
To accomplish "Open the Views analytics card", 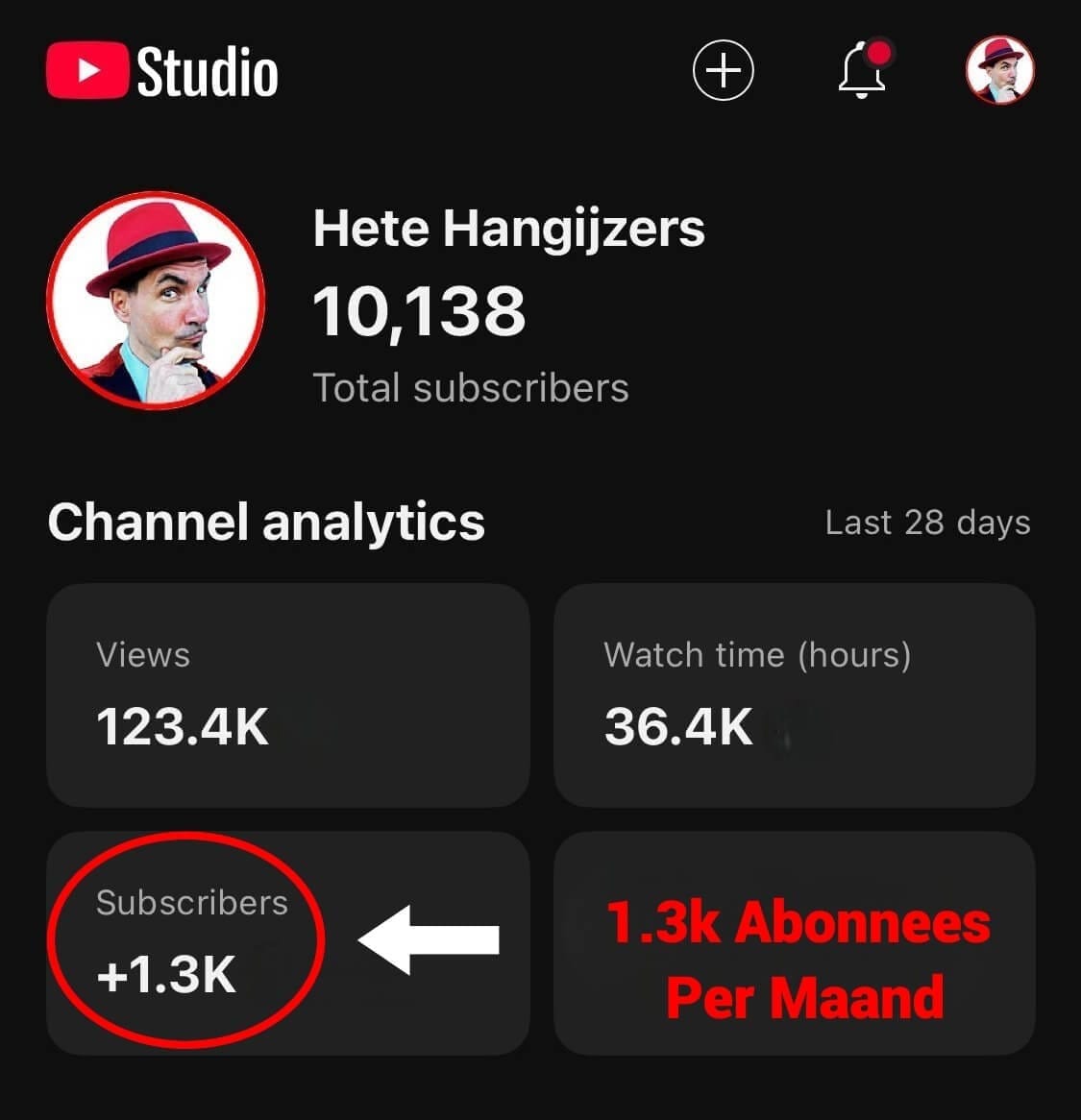I will click(x=287, y=694).
